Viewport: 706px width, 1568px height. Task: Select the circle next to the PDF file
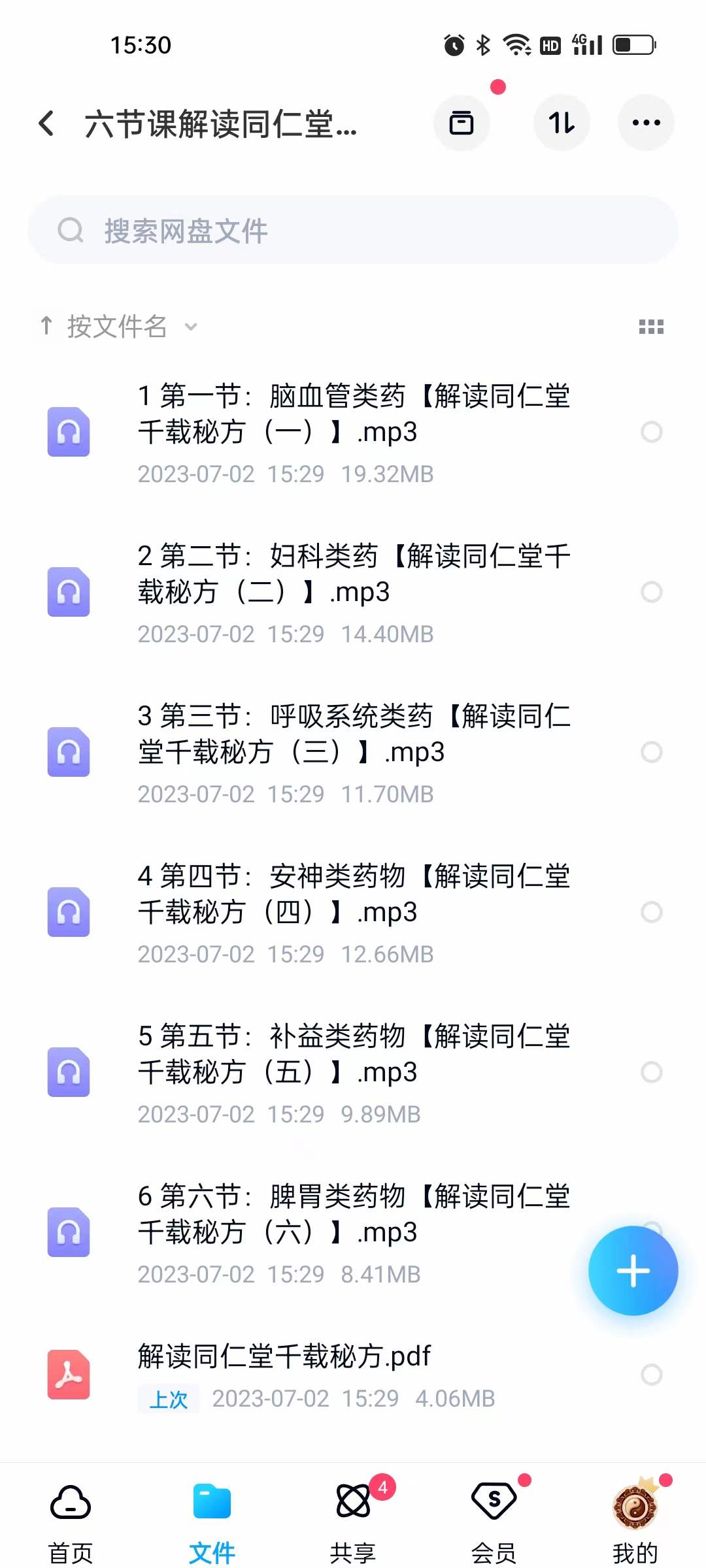pos(651,1375)
